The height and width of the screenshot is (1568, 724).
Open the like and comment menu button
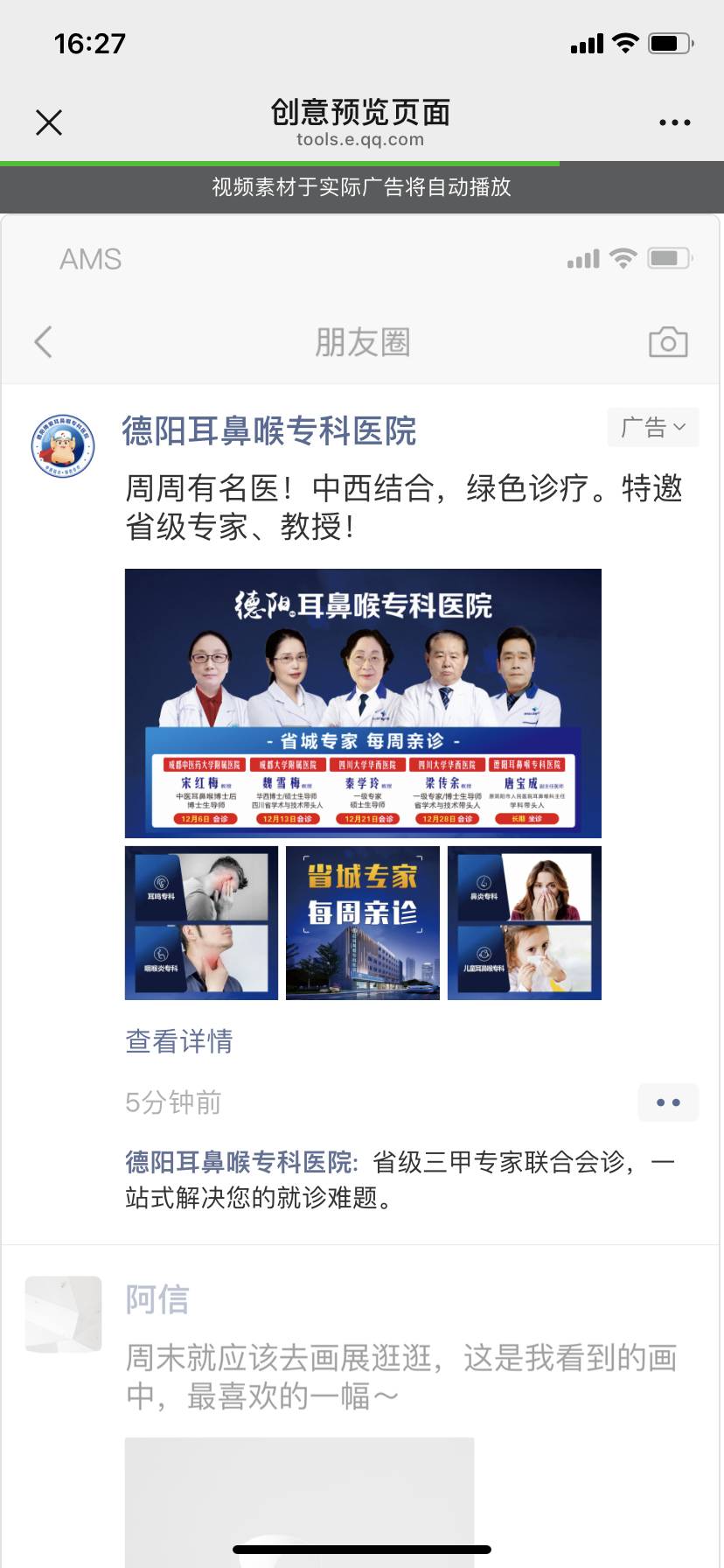click(x=668, y=1102)
